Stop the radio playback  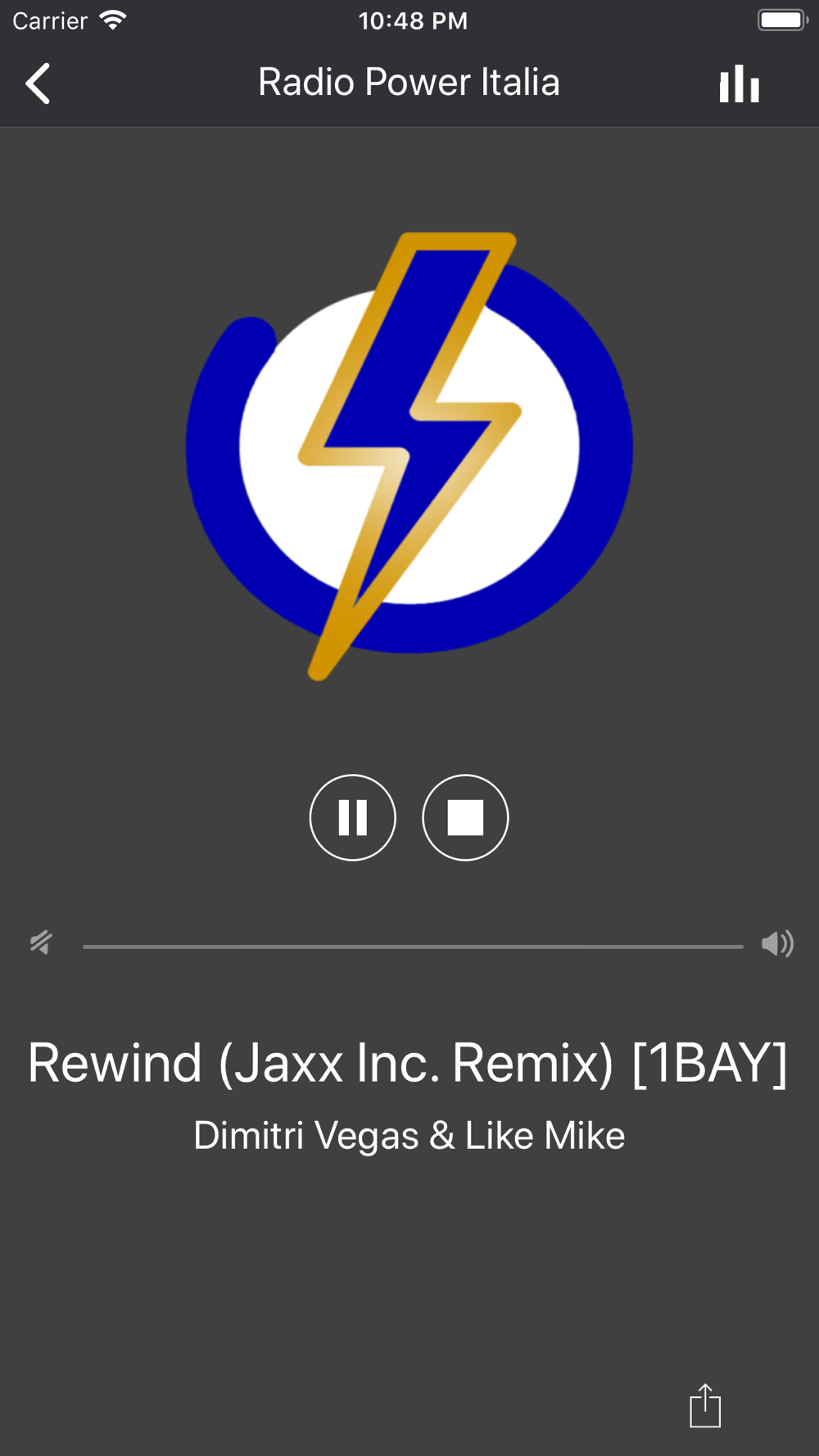coord(465,817)
